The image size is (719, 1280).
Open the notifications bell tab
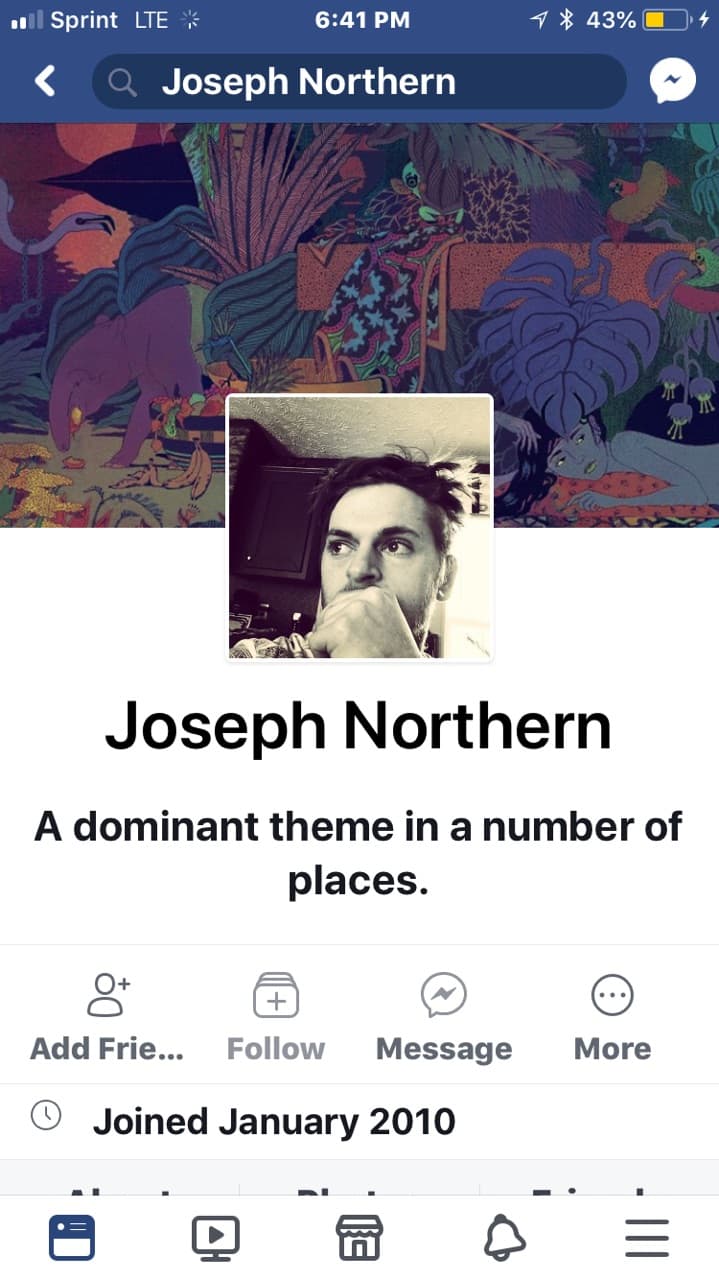coord(504,1237)
